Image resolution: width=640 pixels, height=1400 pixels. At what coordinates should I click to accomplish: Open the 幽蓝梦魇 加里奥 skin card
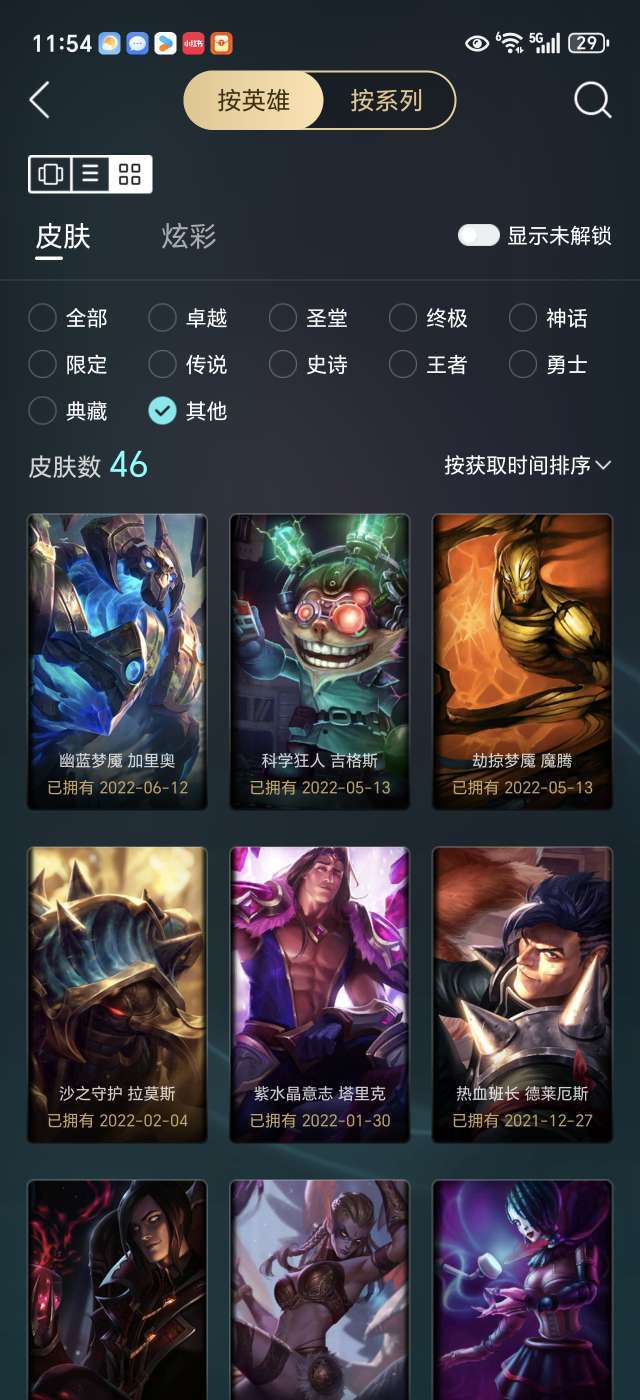[117, 661]
